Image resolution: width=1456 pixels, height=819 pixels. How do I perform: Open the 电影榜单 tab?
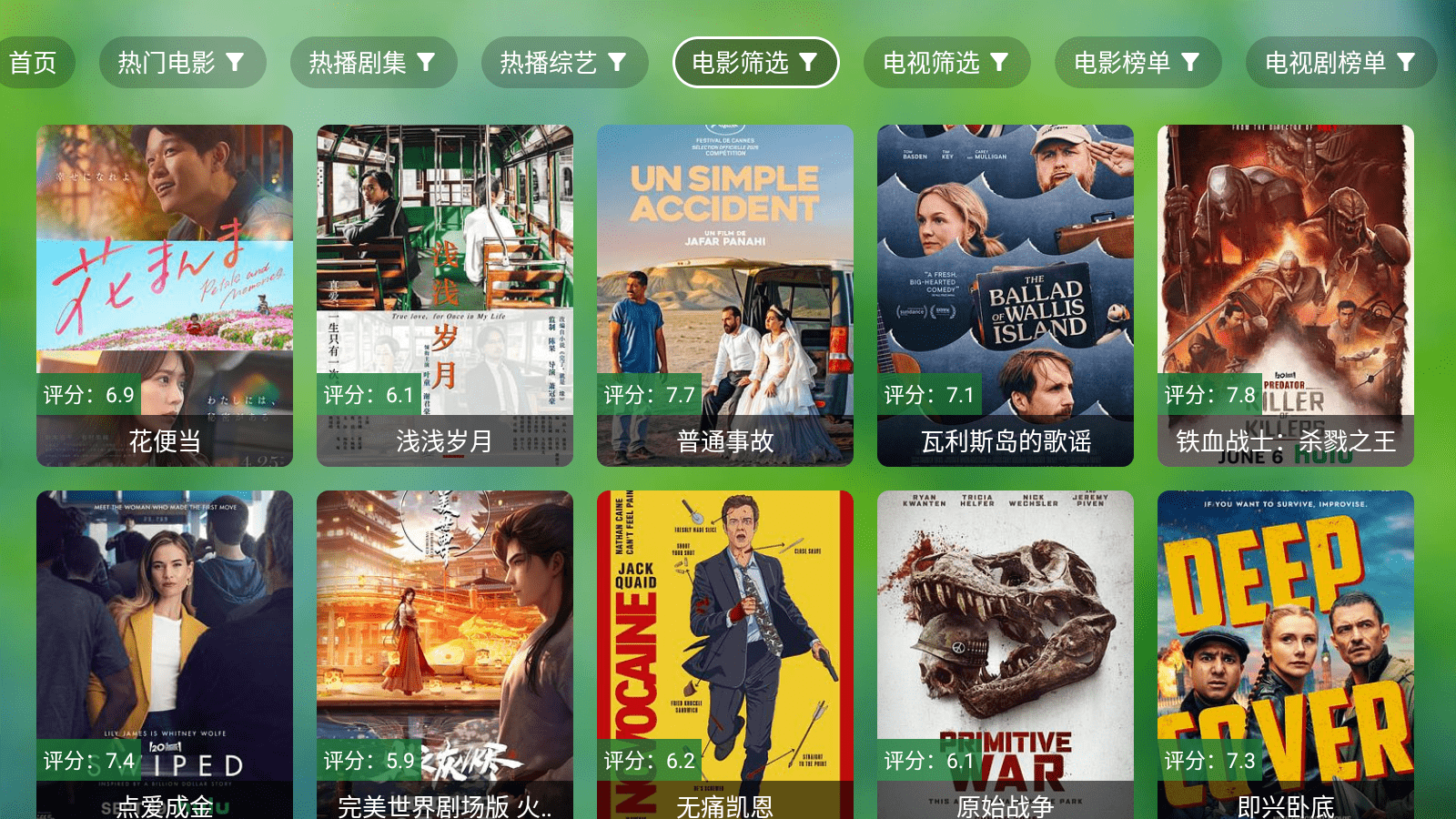pyautogui.click(x=1137, y=63)
